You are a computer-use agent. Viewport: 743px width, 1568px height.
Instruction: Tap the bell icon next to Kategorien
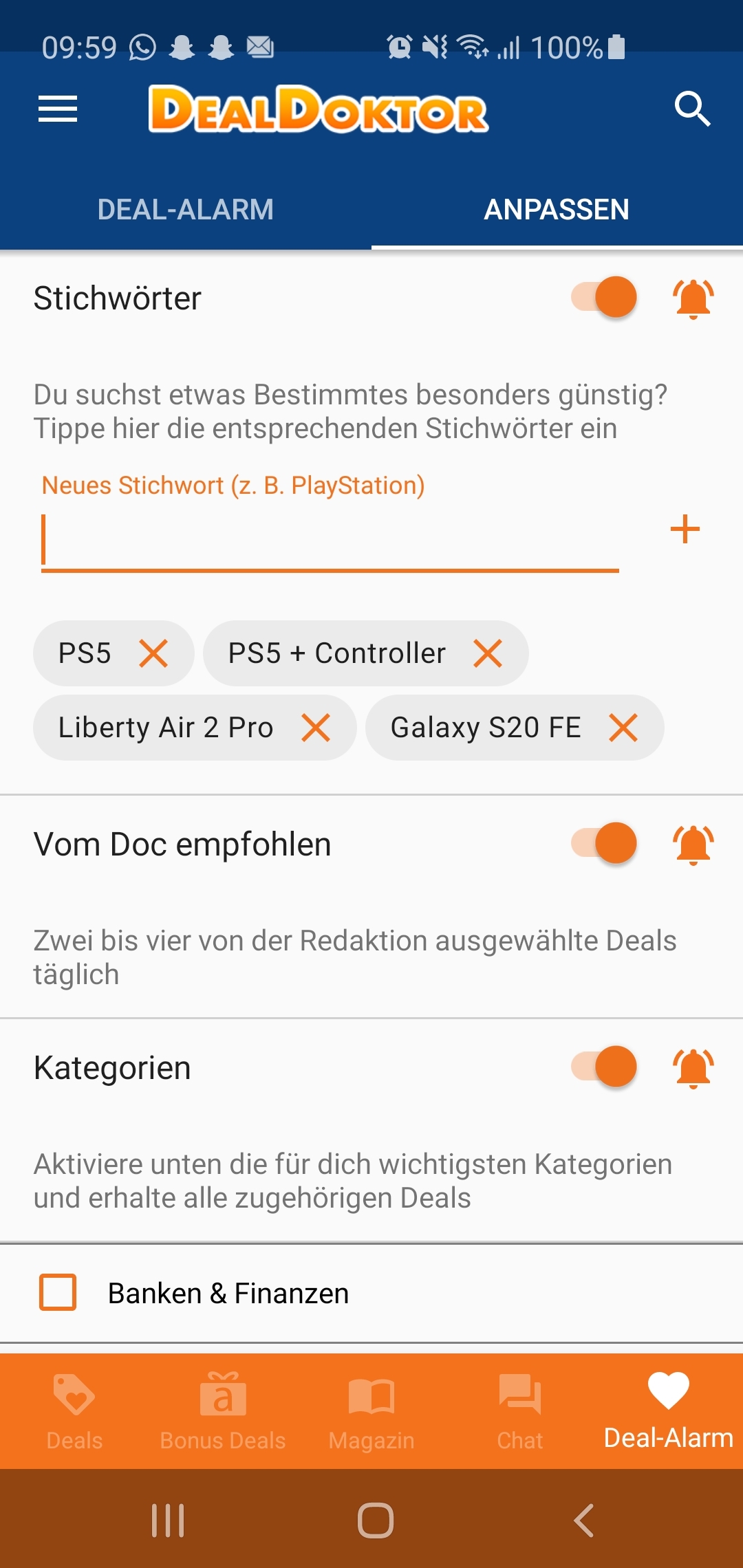[x=693, y=1068]
